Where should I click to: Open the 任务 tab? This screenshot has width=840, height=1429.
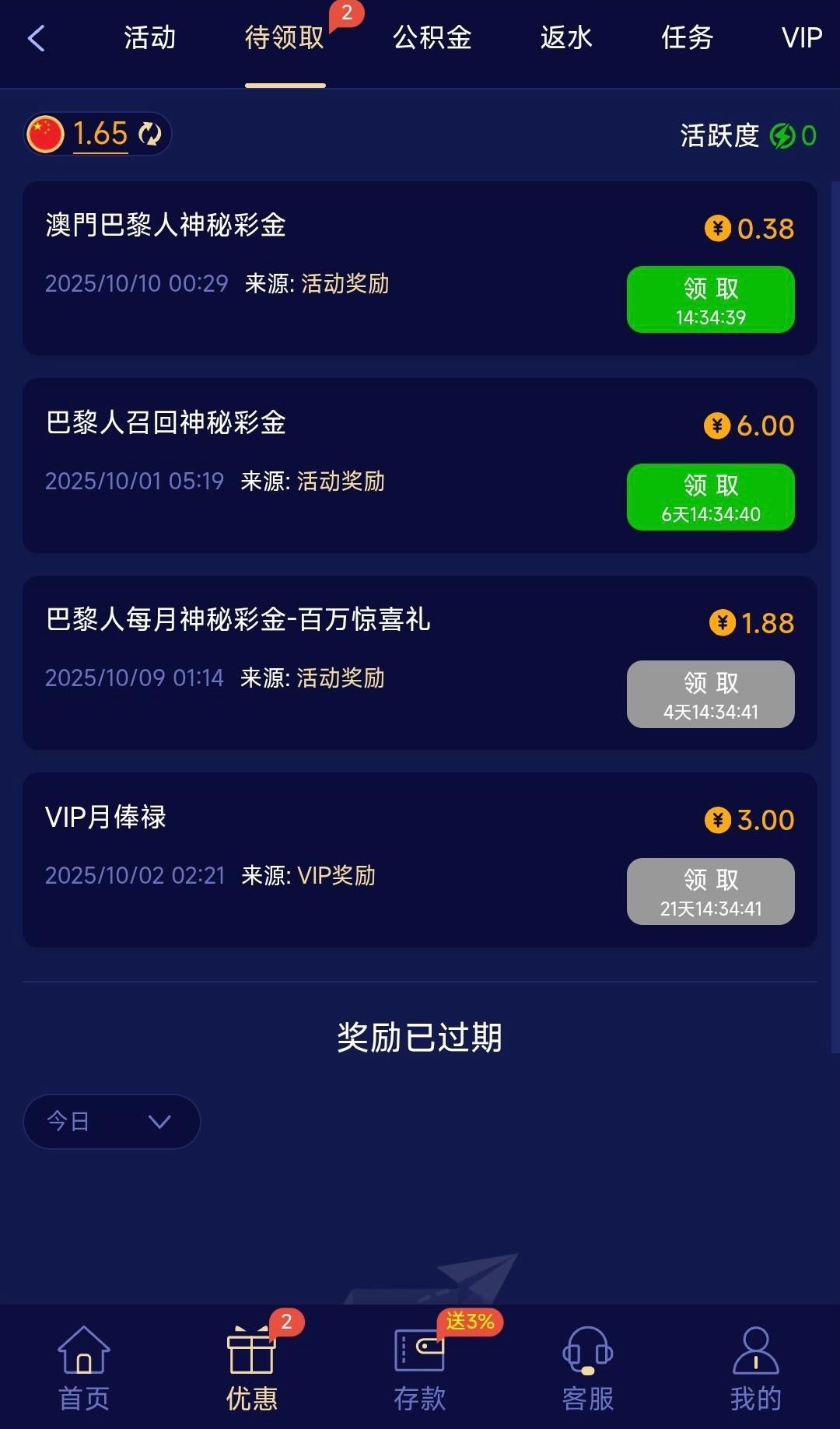point(687,38)
